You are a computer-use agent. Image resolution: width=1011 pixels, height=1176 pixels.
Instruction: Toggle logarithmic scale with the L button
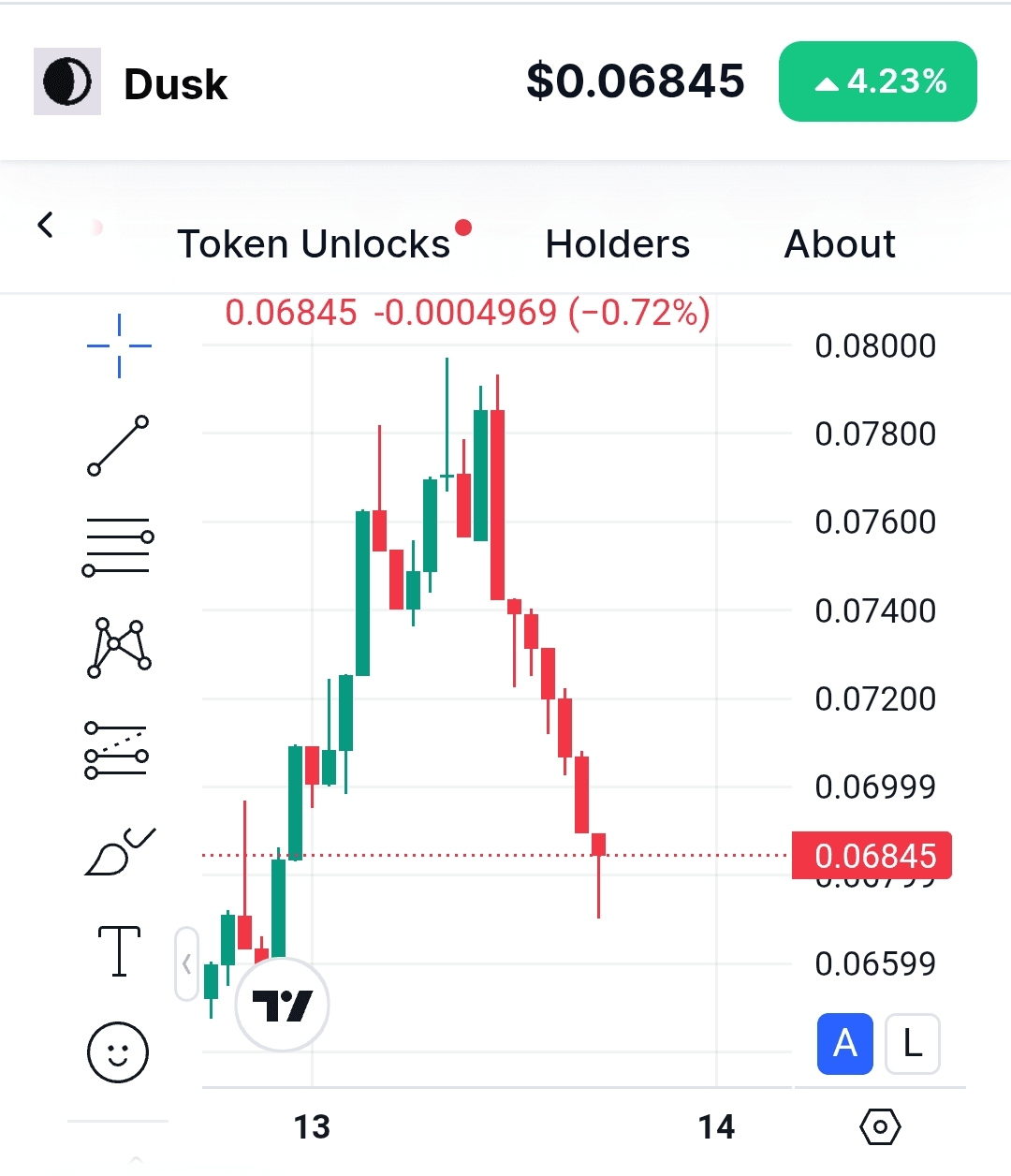pyautogui.click(x=913, y=1043)
